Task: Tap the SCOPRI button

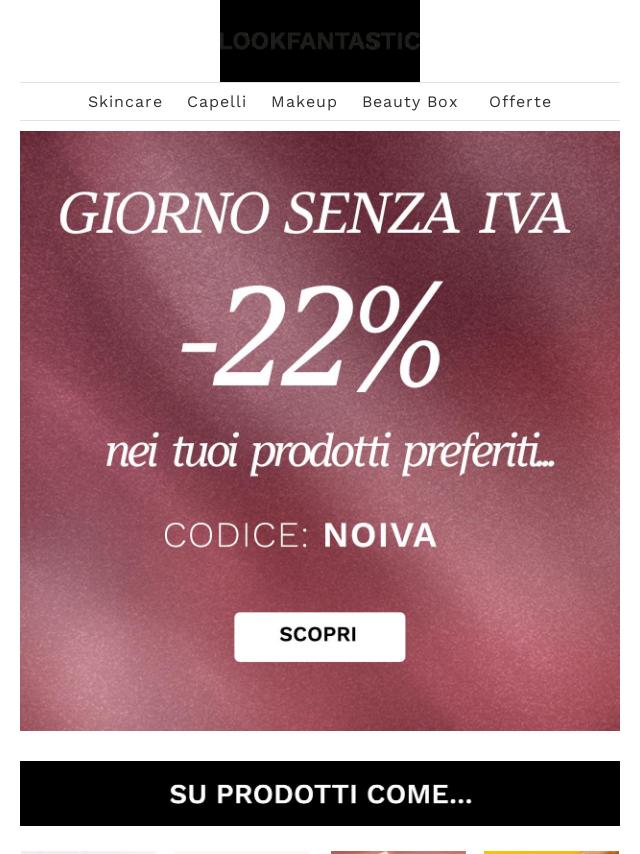Action: coord(319,636)
